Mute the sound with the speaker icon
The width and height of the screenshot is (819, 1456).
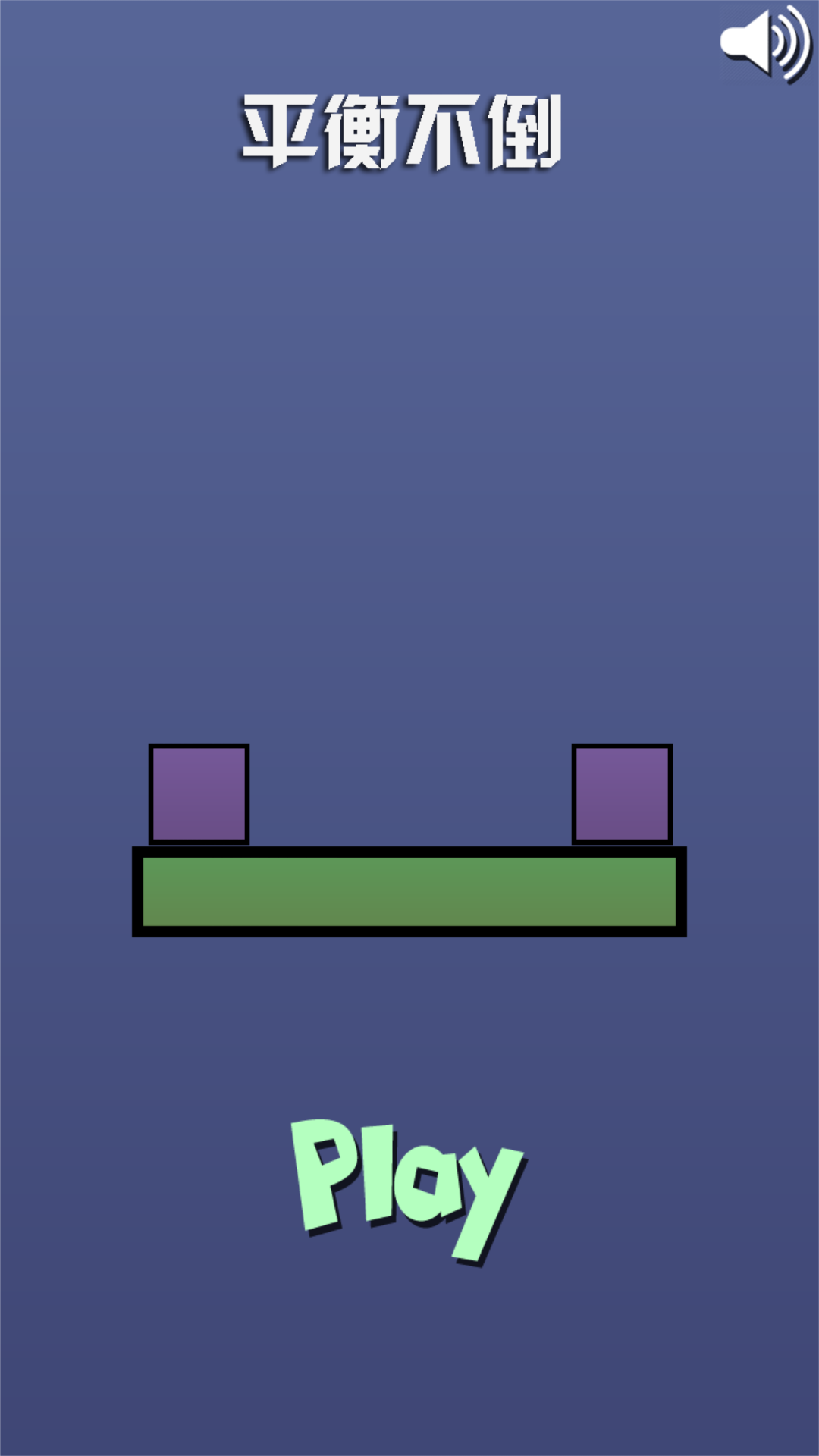click(x=766, y=43)
